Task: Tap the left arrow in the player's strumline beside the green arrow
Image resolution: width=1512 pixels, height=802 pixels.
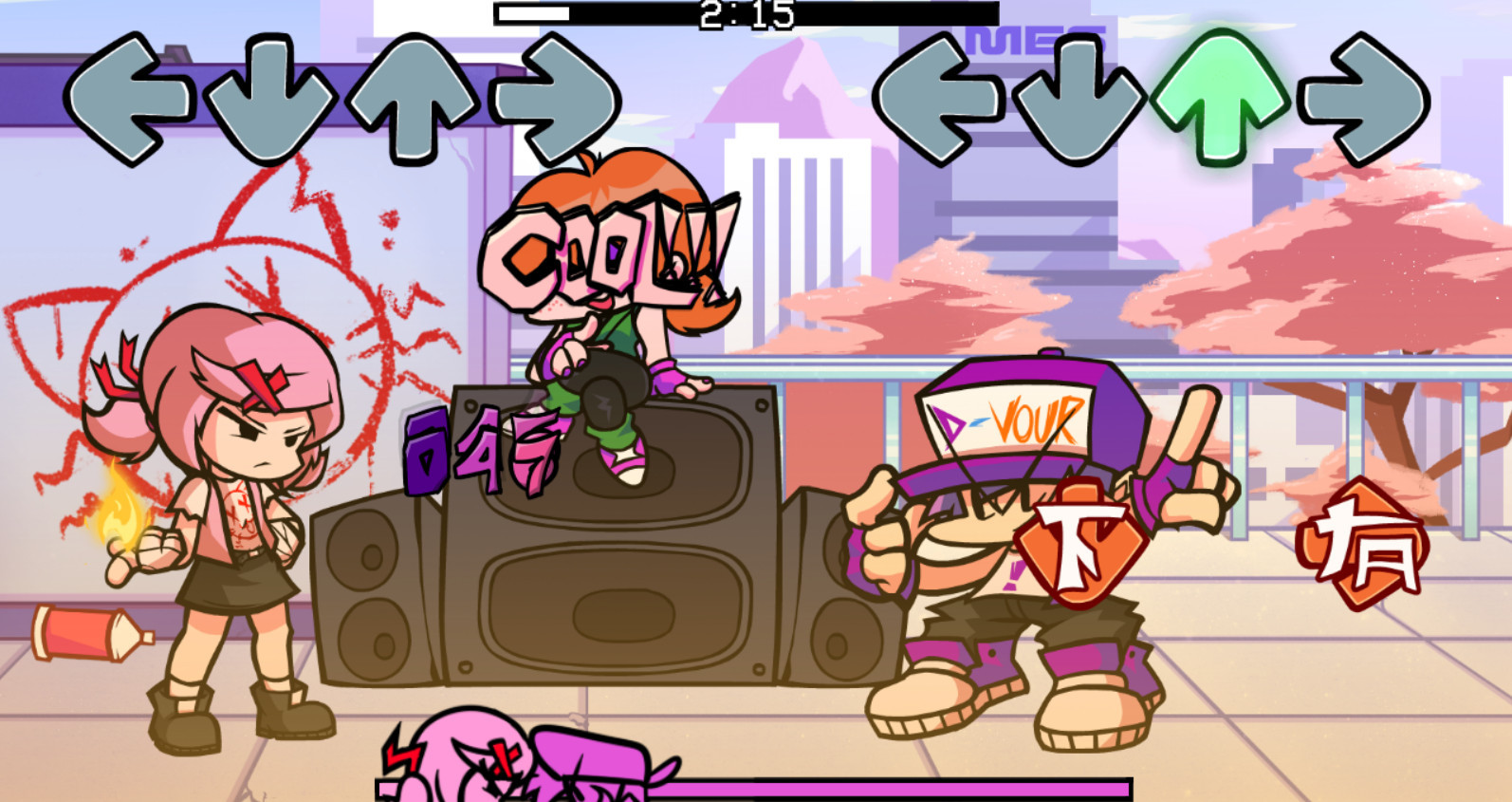Action: click(938, 99)
